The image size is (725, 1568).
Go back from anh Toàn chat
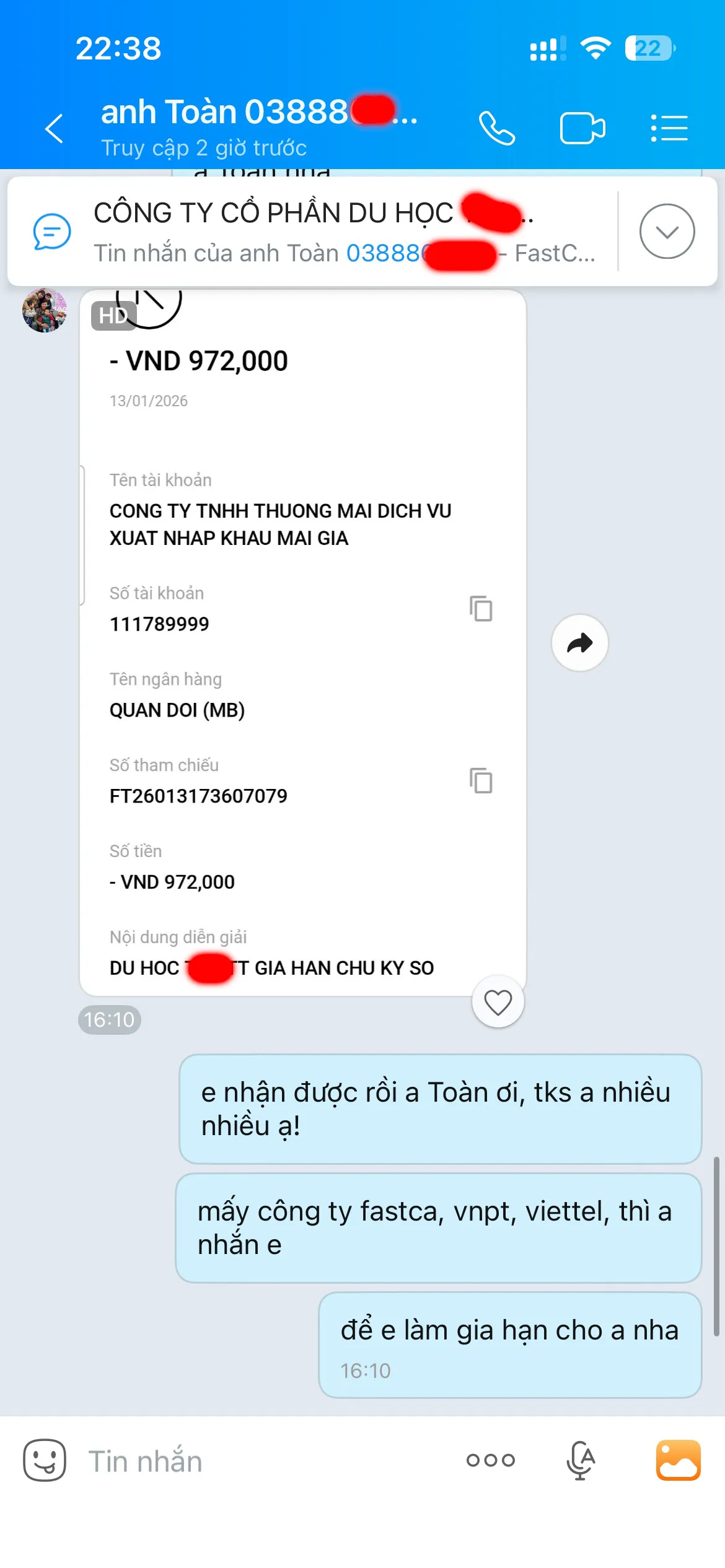click(x=55, y=129)
